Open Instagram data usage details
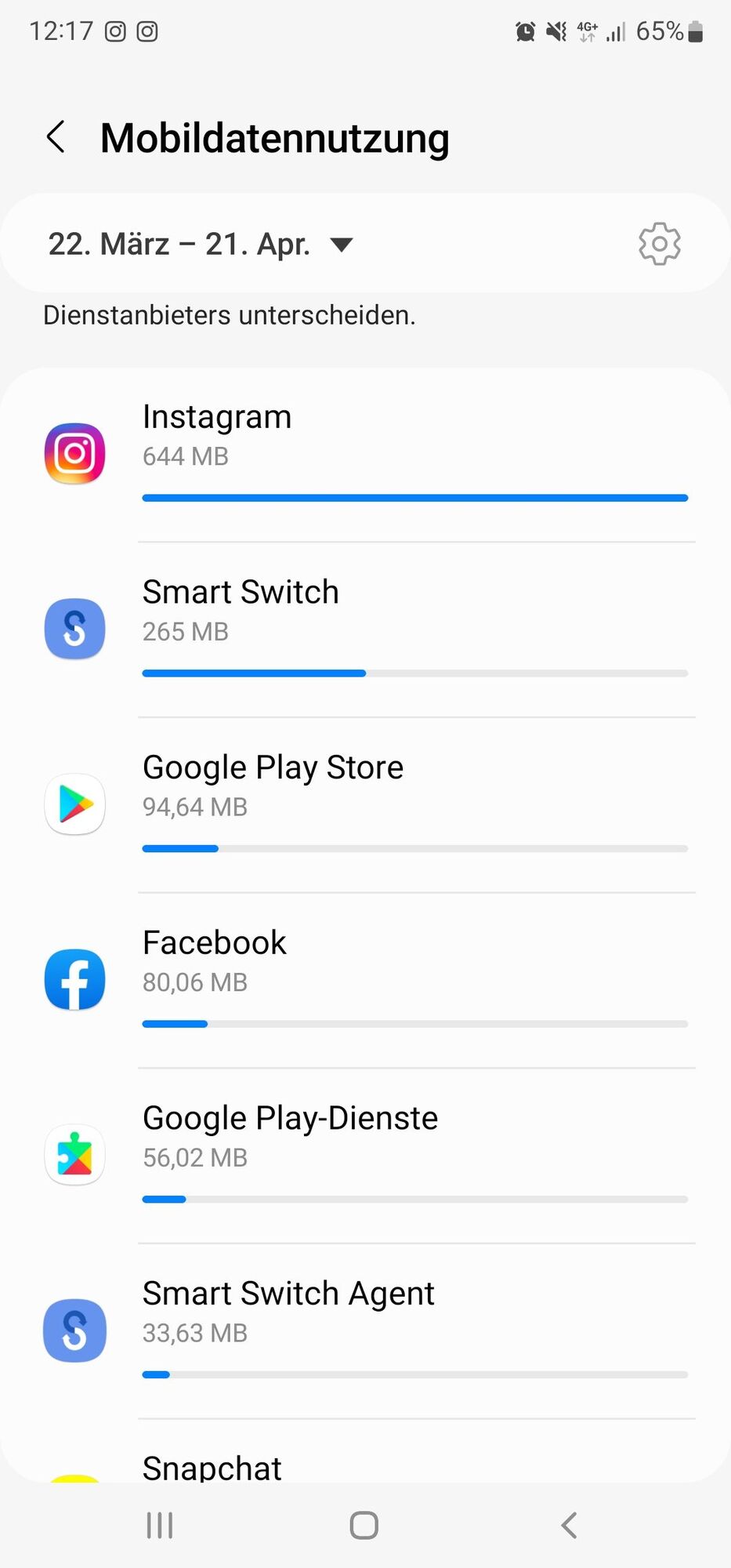This screenshot has width=731, height=1568. click(x=365, y=453)
